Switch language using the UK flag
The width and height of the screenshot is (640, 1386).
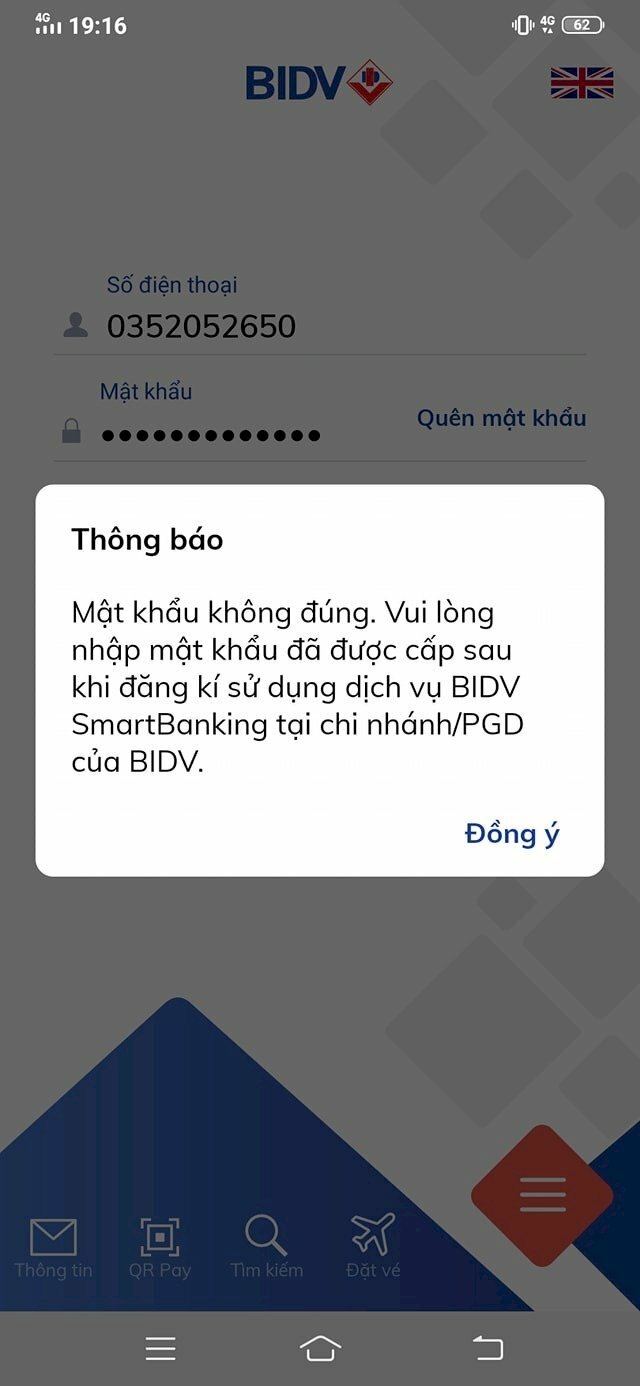pos(581,83)
